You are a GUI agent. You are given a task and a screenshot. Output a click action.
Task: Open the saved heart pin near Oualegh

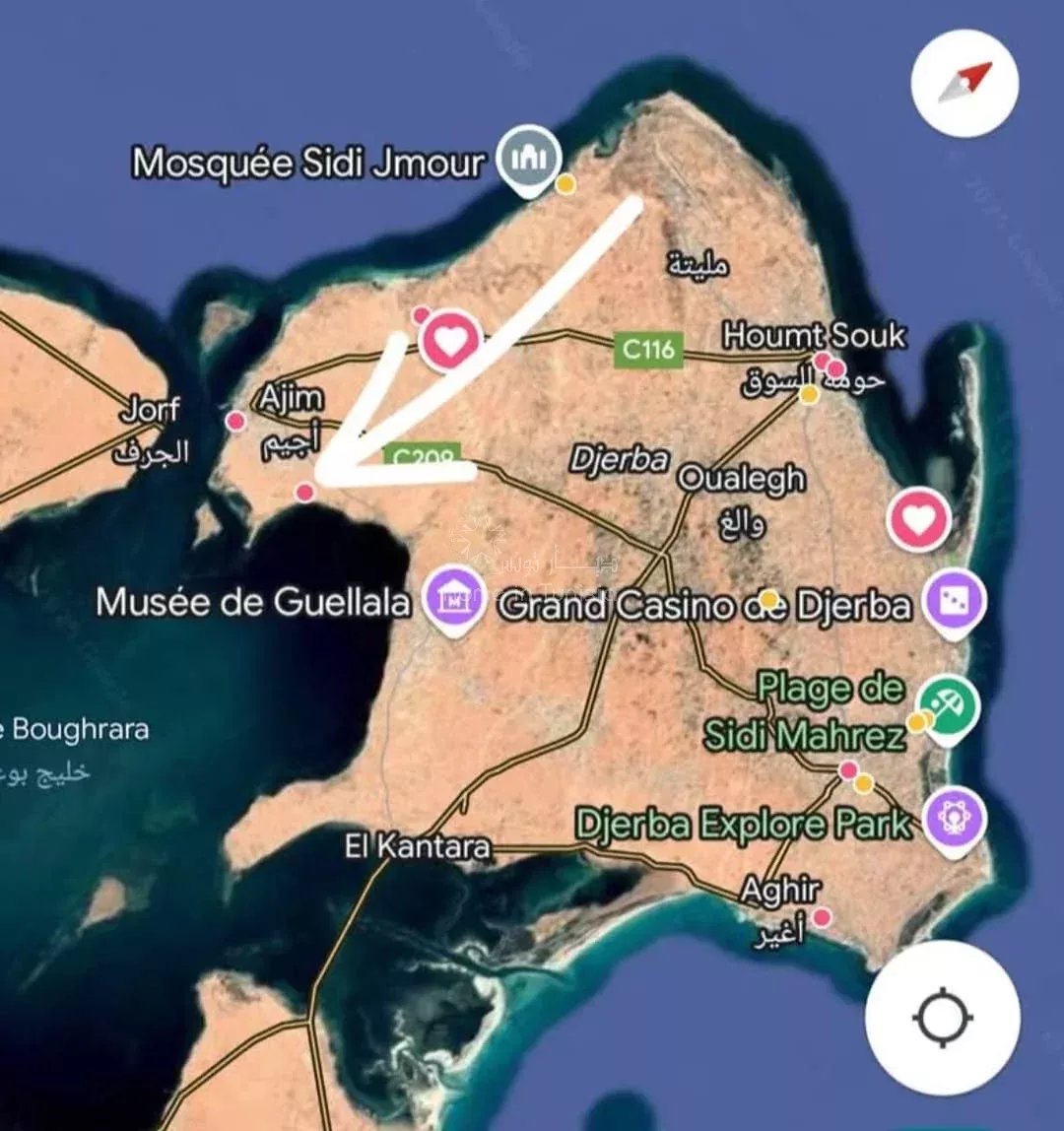click(918, 520)
